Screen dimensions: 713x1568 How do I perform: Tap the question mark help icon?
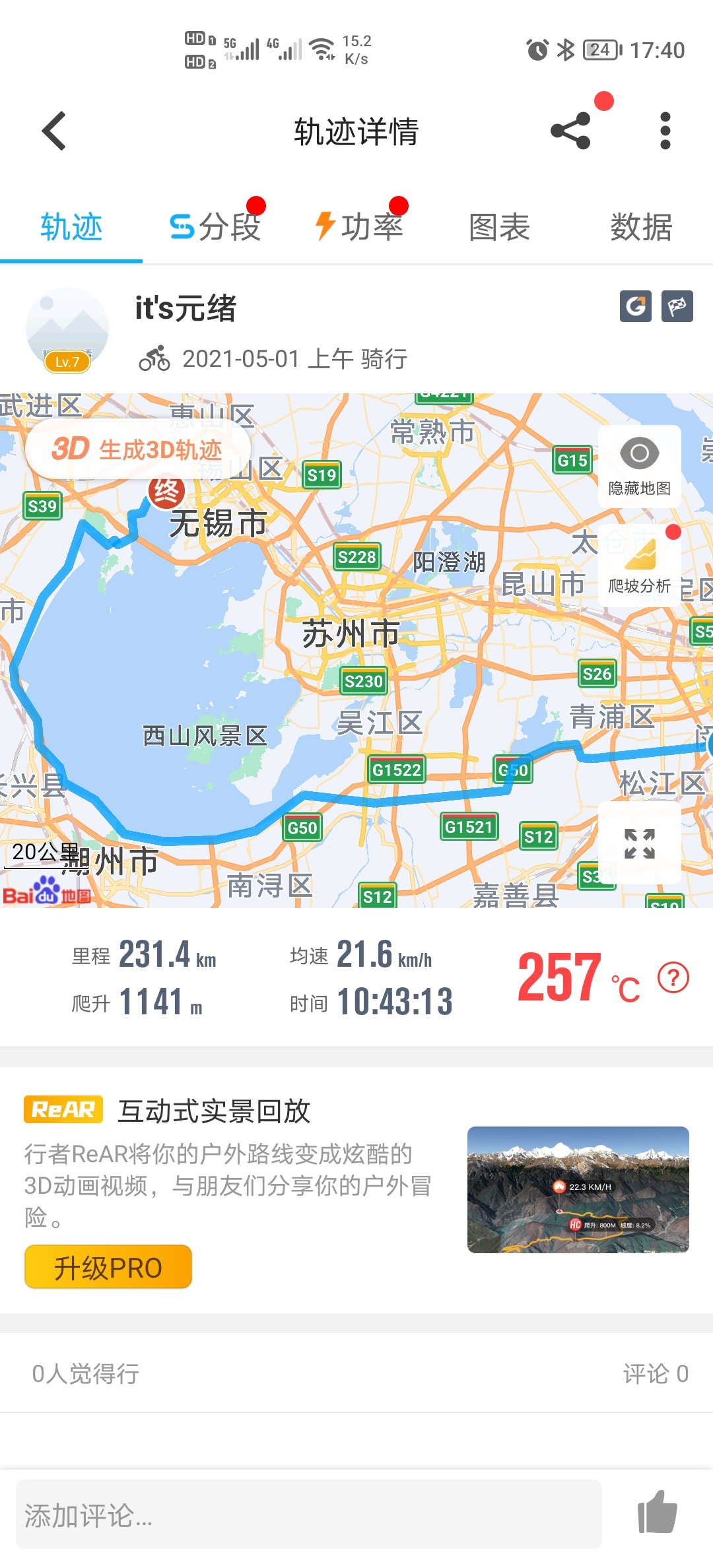673,977
